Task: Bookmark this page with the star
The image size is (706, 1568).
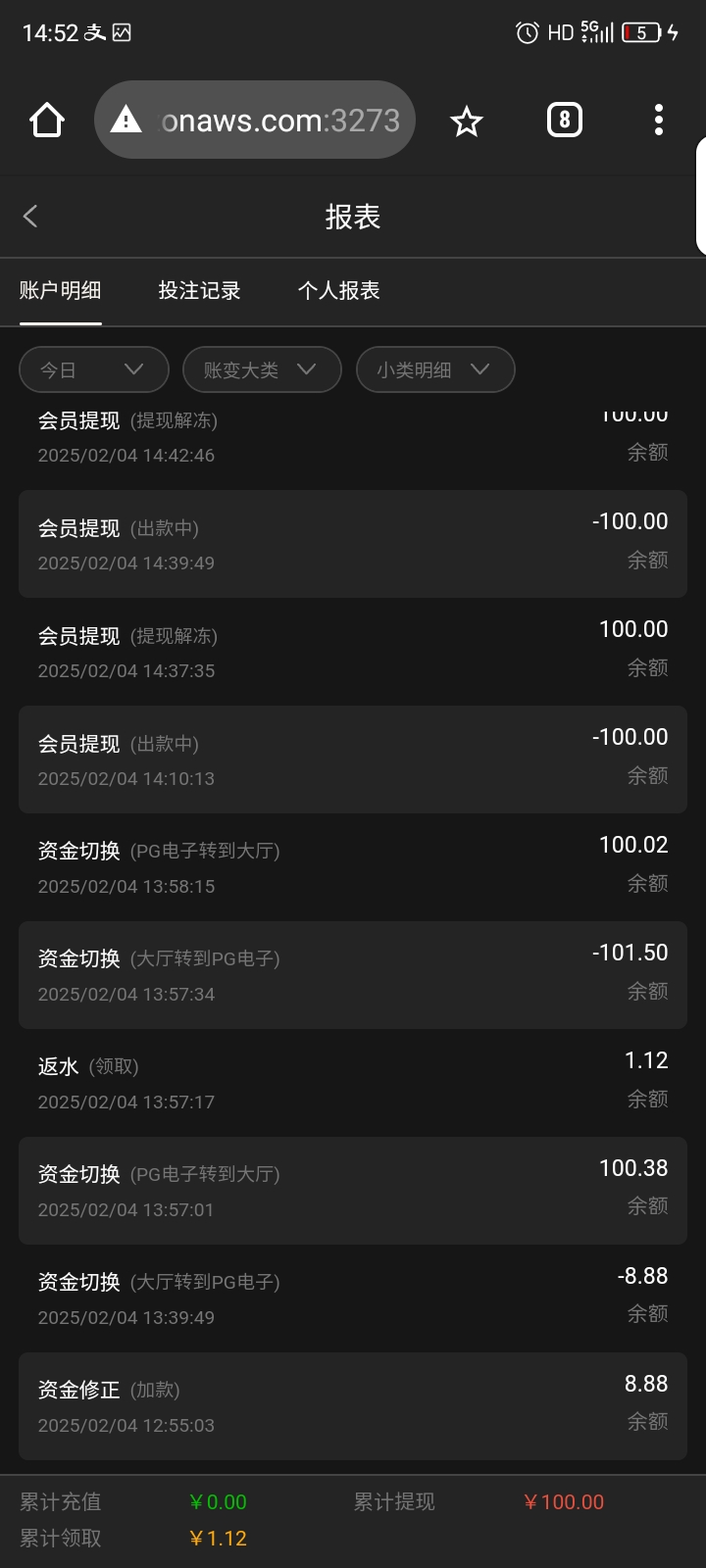Action: coord(467,122)
